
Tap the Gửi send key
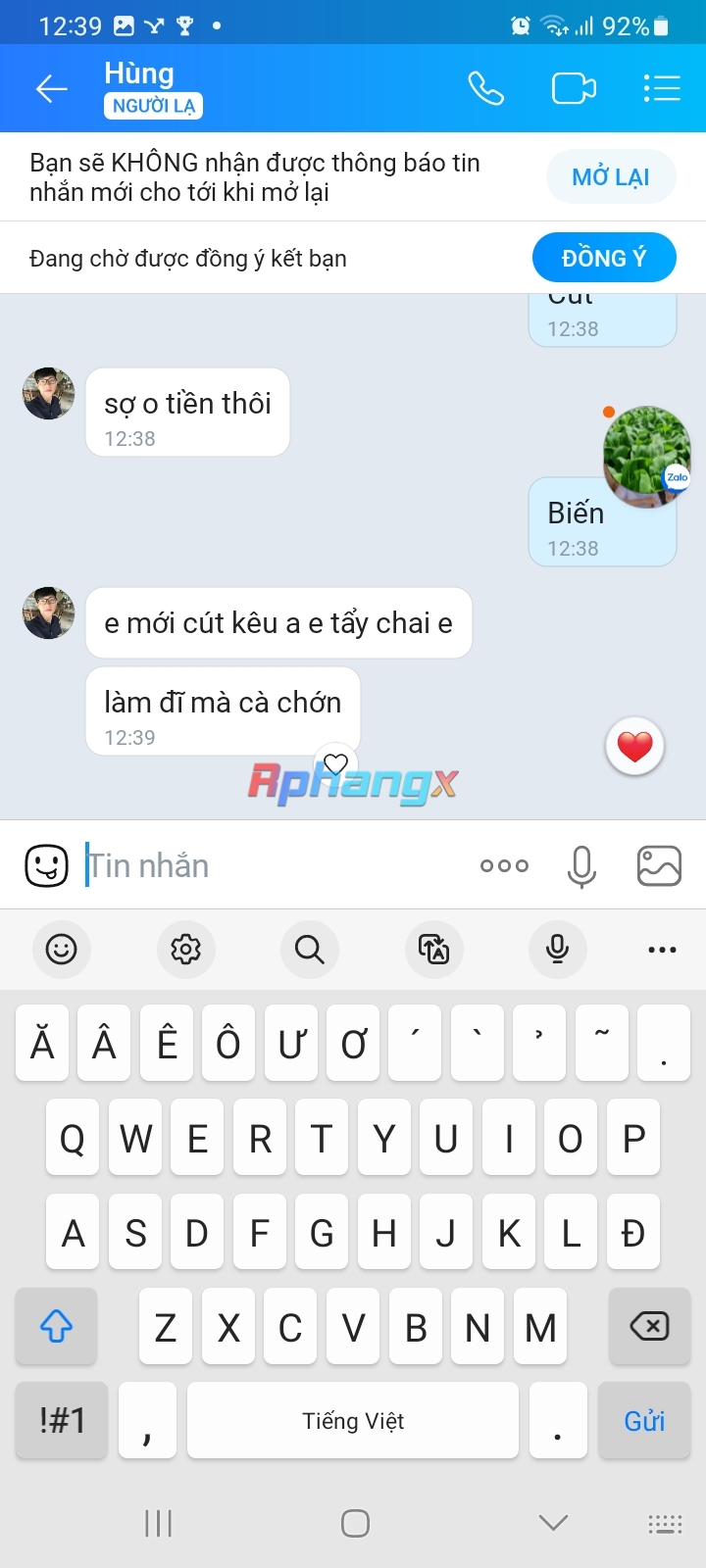coord(644,1420)
